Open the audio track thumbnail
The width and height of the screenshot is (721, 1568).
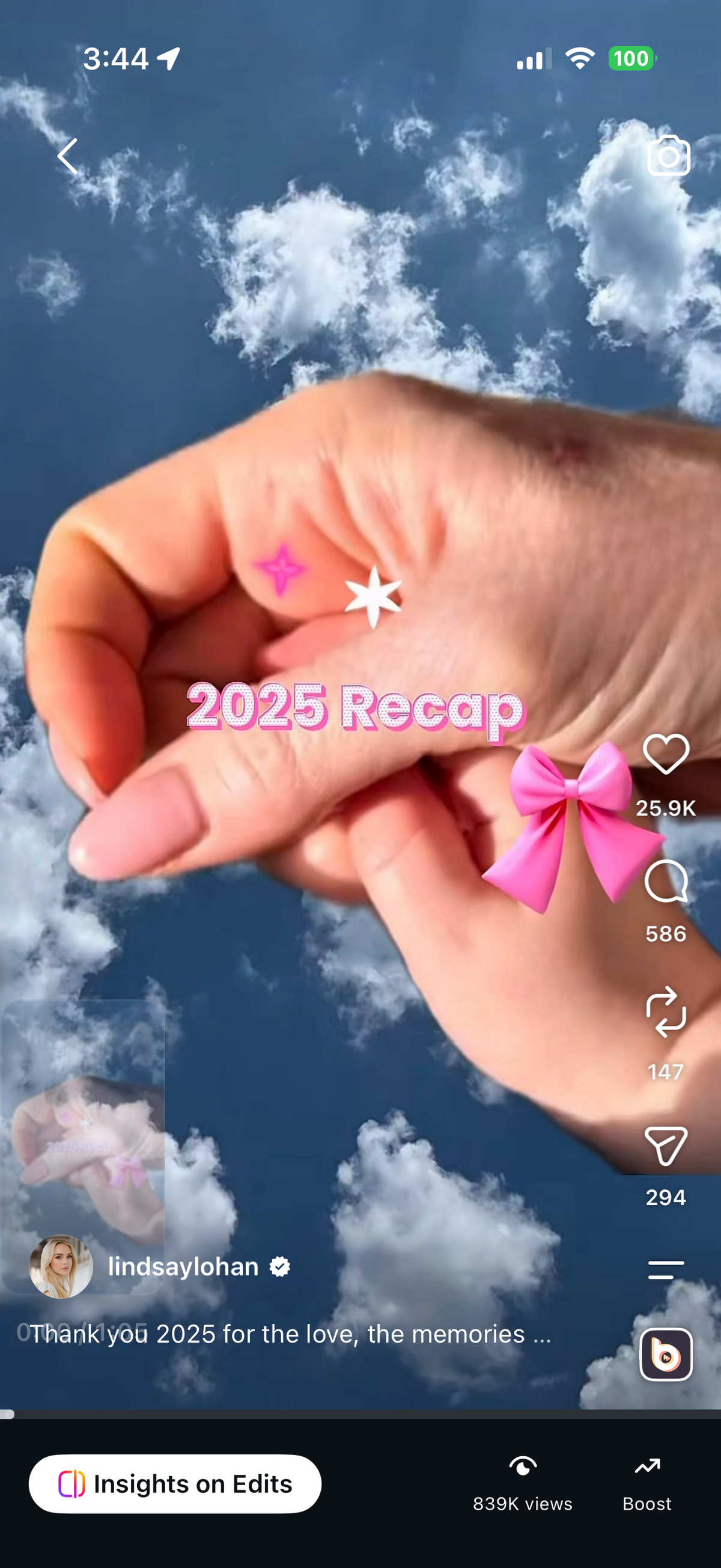(666, 1355)
